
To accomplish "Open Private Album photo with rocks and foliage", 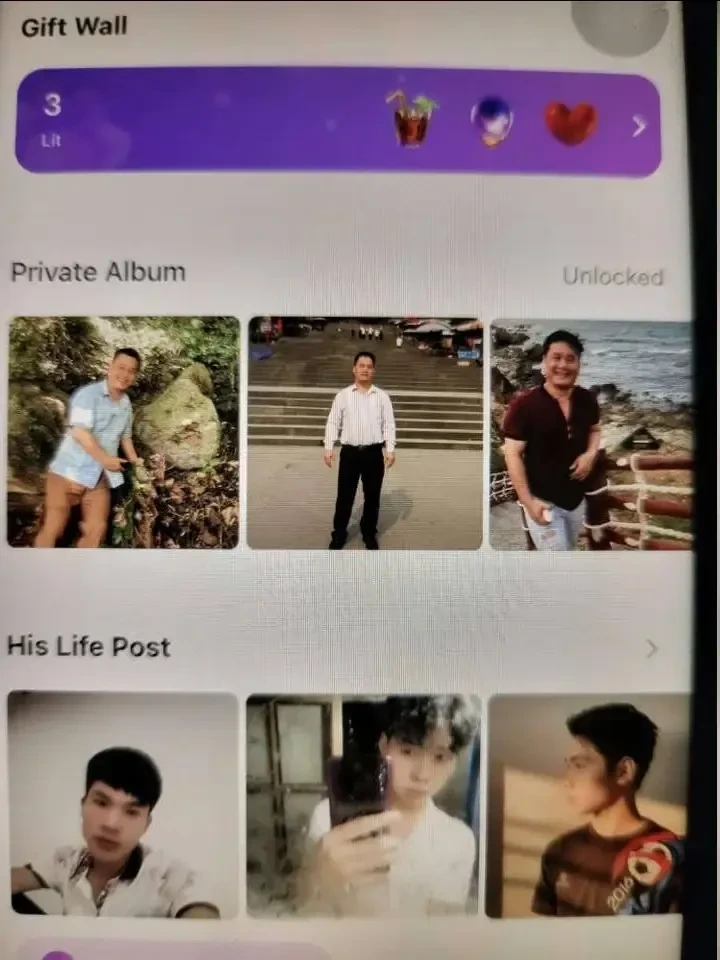I will pos(124,432).
